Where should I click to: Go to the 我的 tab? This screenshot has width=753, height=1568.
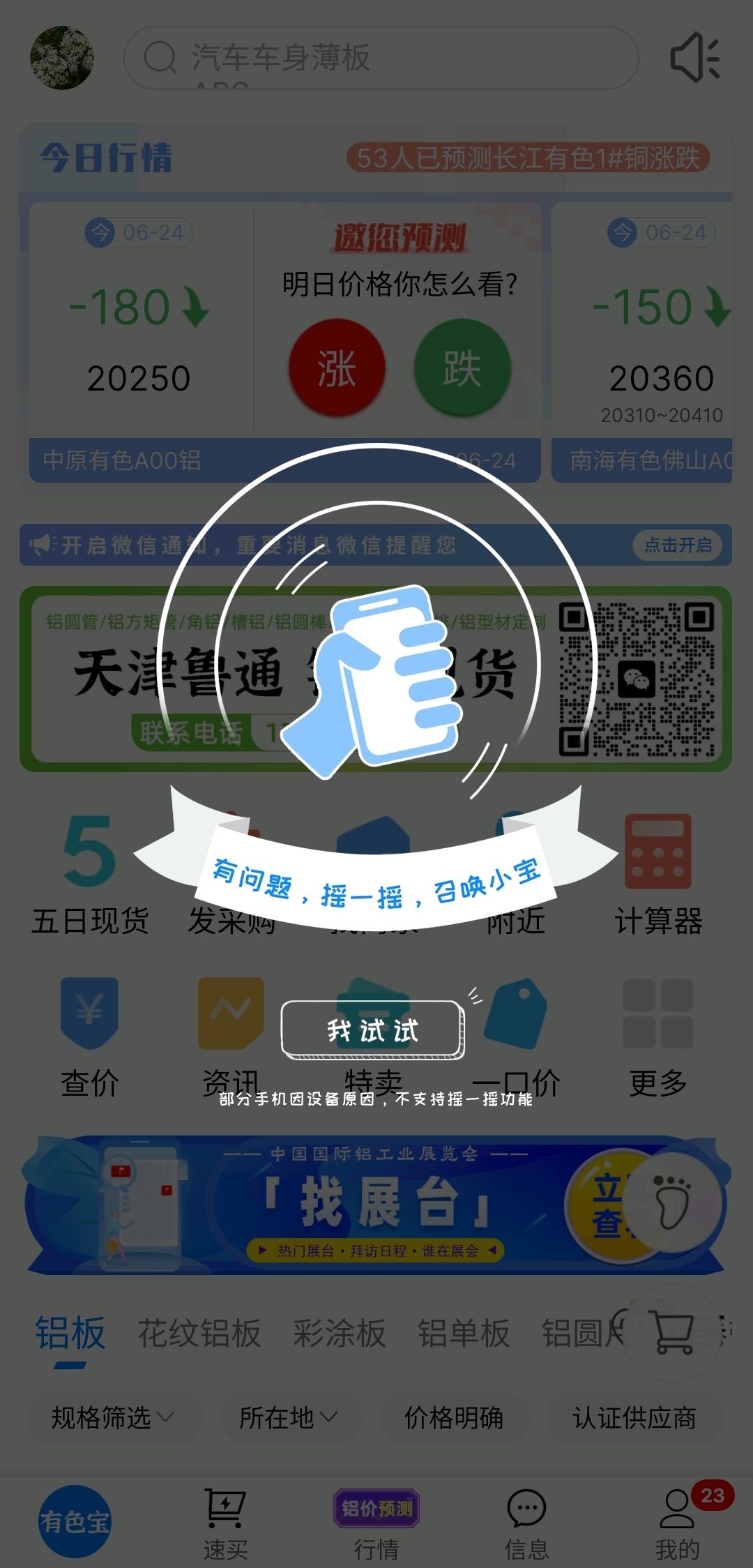pyautogui.click(x=678, y=1525)
